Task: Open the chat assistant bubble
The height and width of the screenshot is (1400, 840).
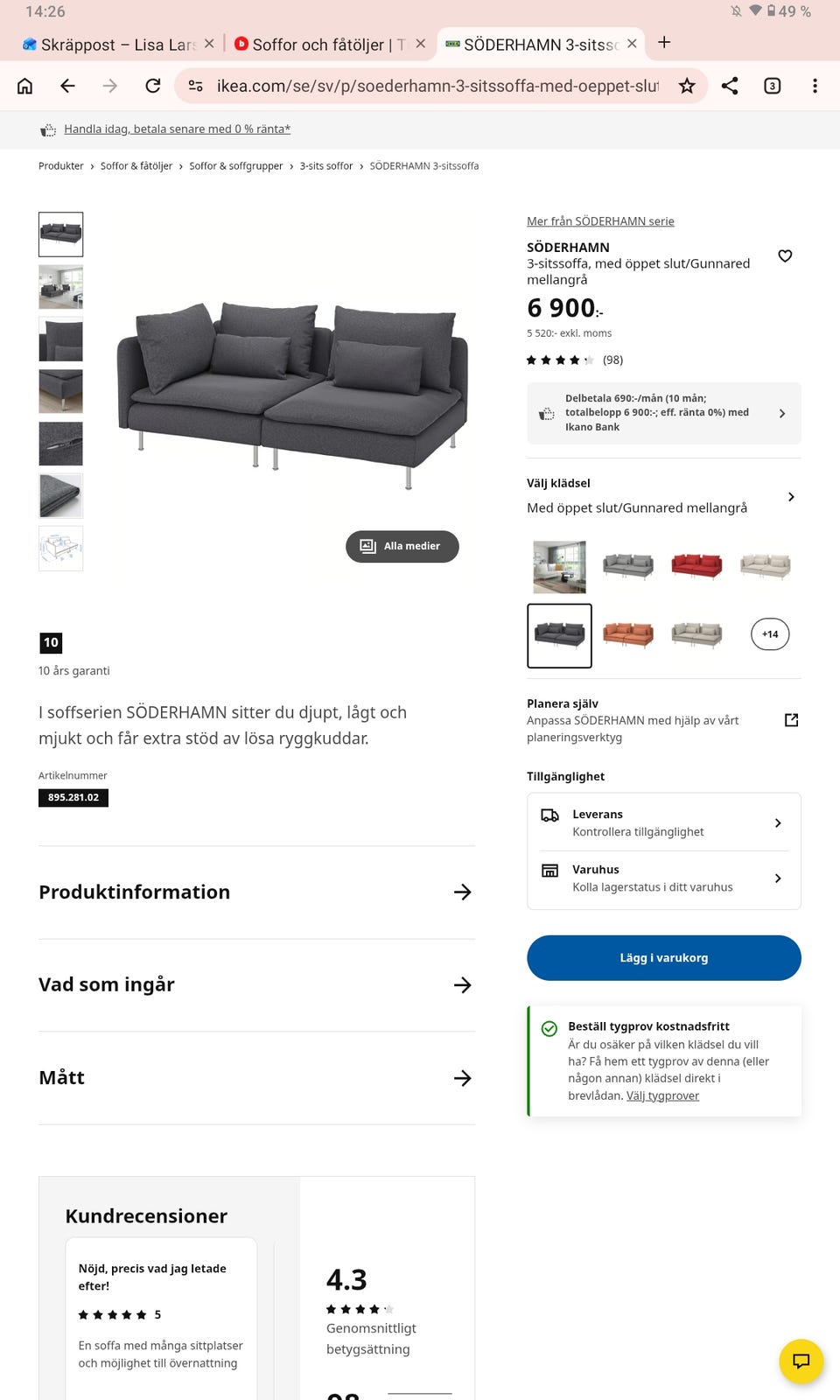Action: (801, 1361)
